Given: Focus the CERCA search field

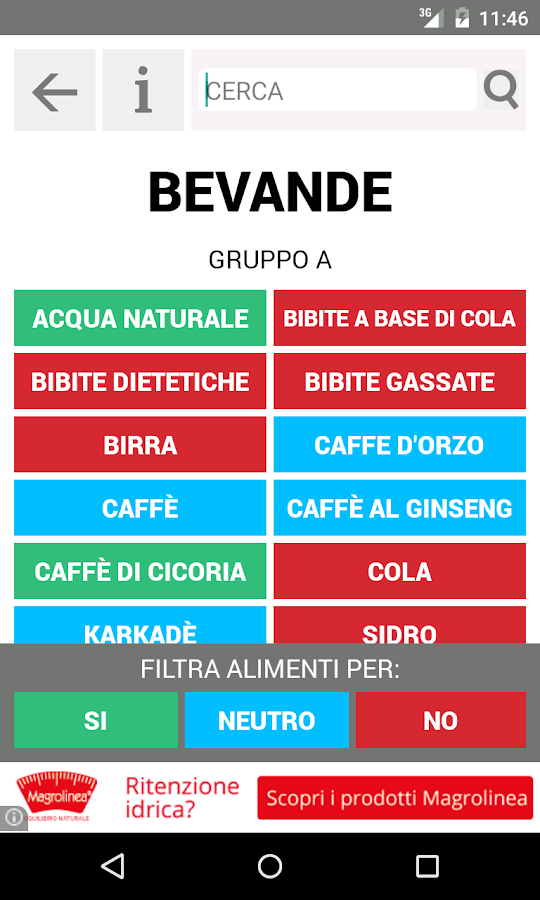Looking at the screenshot, I should click(337, 90).
